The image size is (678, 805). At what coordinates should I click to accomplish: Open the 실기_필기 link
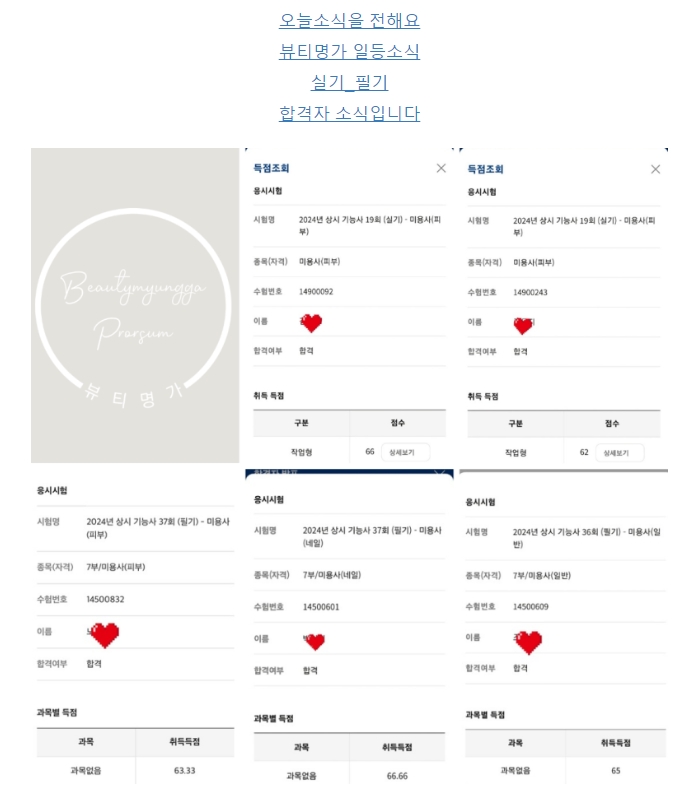349,82
